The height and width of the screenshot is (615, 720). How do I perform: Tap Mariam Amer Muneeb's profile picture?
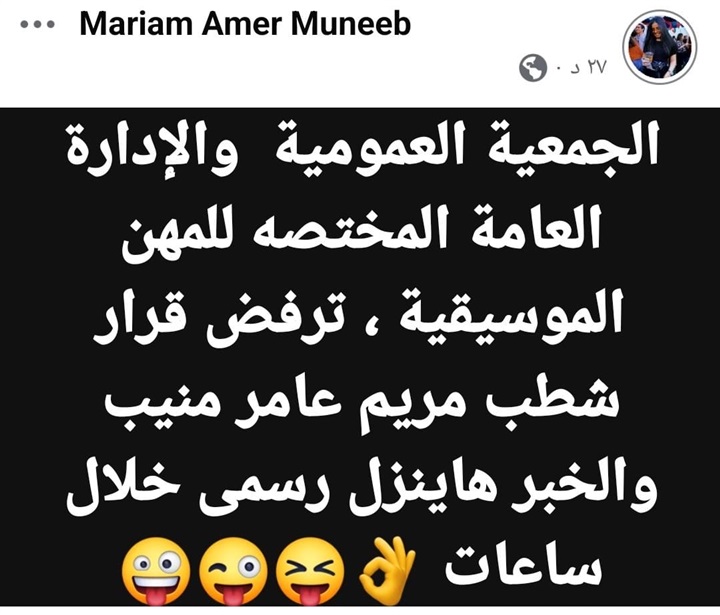(659, 48)
